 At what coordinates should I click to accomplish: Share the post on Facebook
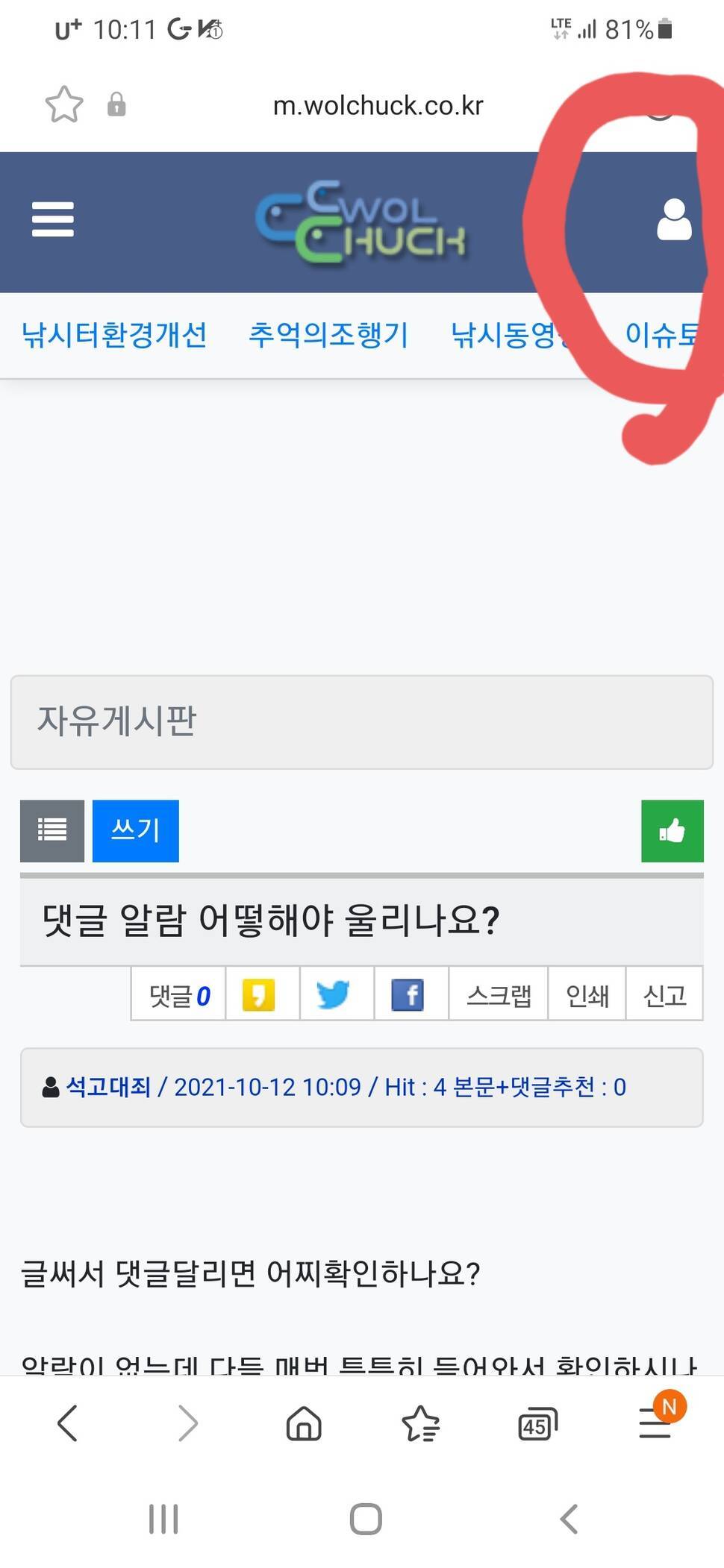point(408,994)
